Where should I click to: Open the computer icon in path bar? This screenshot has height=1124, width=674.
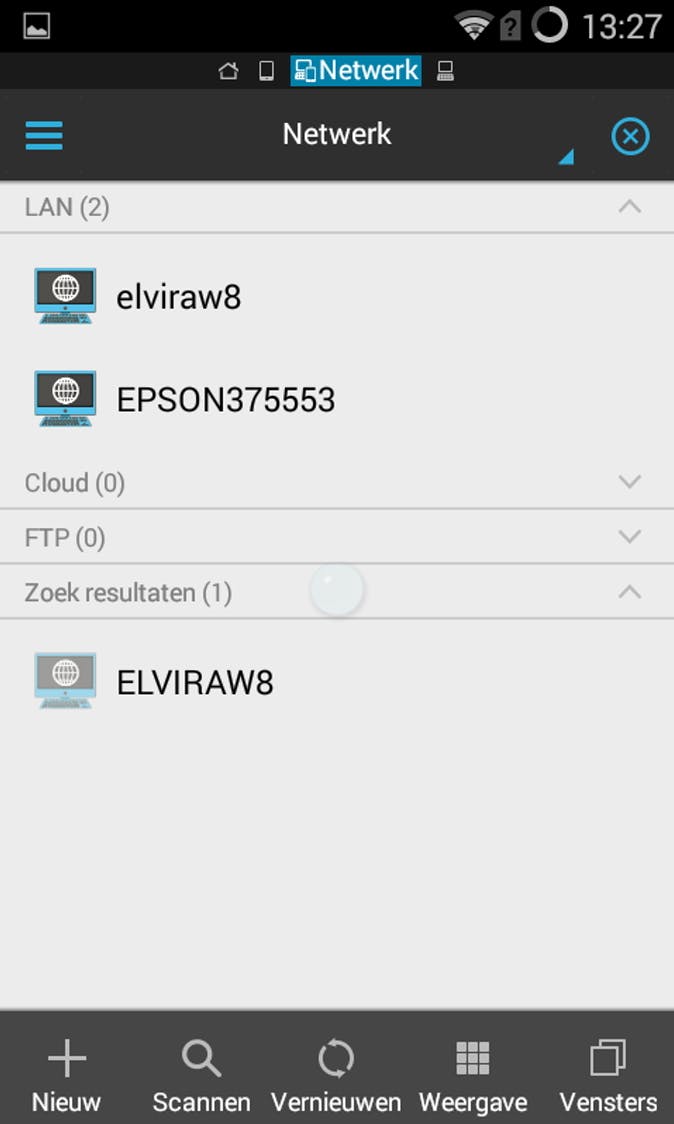446,71
